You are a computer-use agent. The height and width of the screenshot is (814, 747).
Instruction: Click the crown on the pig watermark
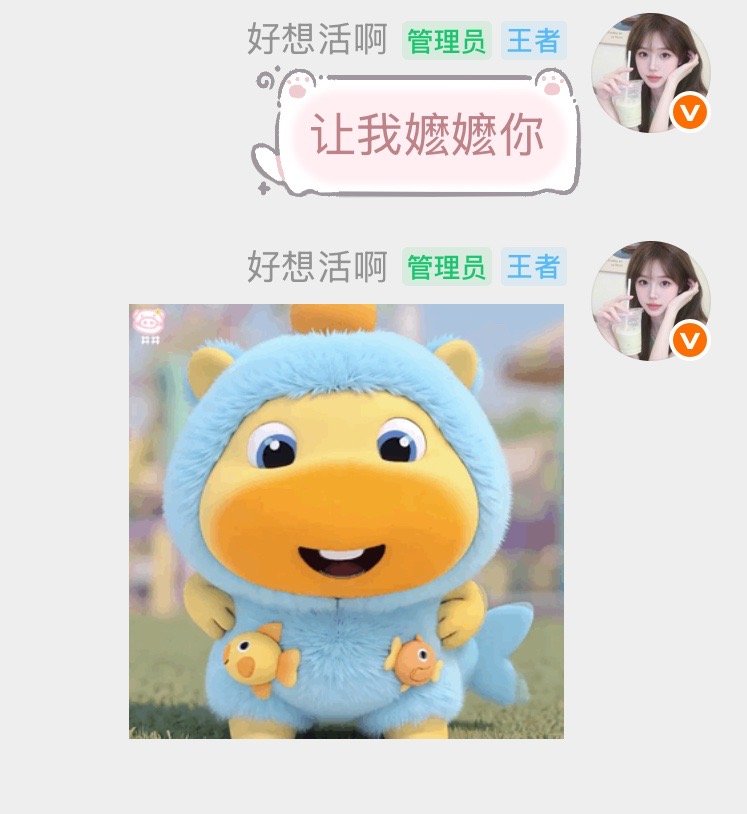pos(159,312)
